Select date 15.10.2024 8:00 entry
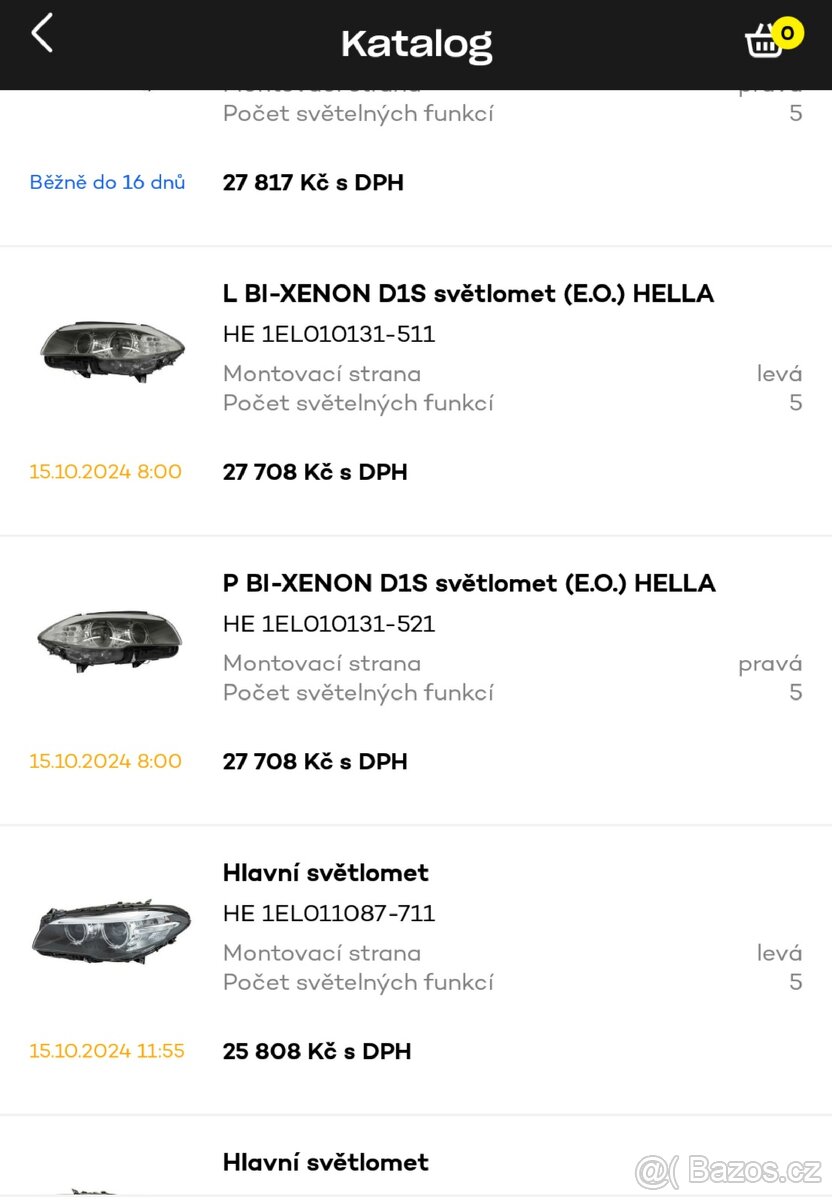Viewport: 832px width, 1200px height. tap(105, 471)
